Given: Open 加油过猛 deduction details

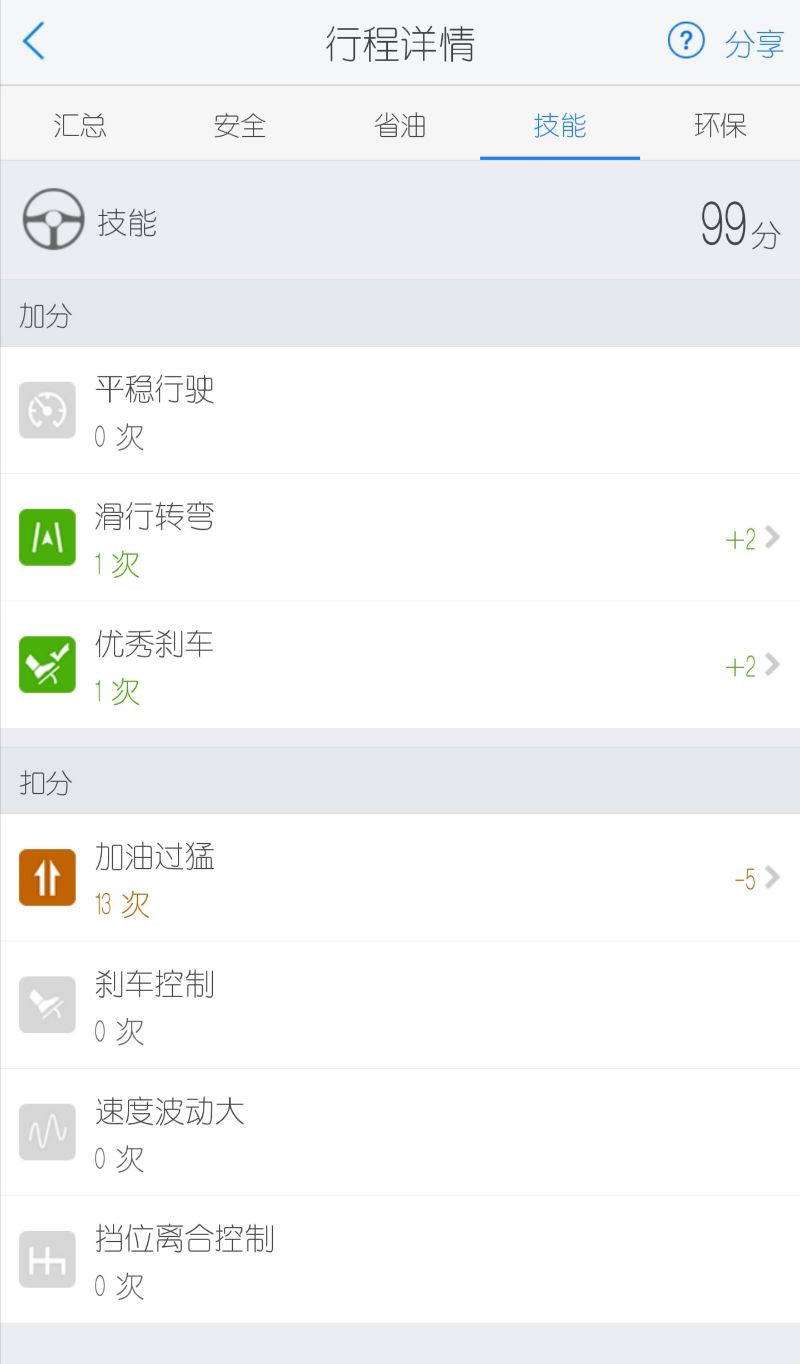Looking at the screenshot, I should [400, 878].
